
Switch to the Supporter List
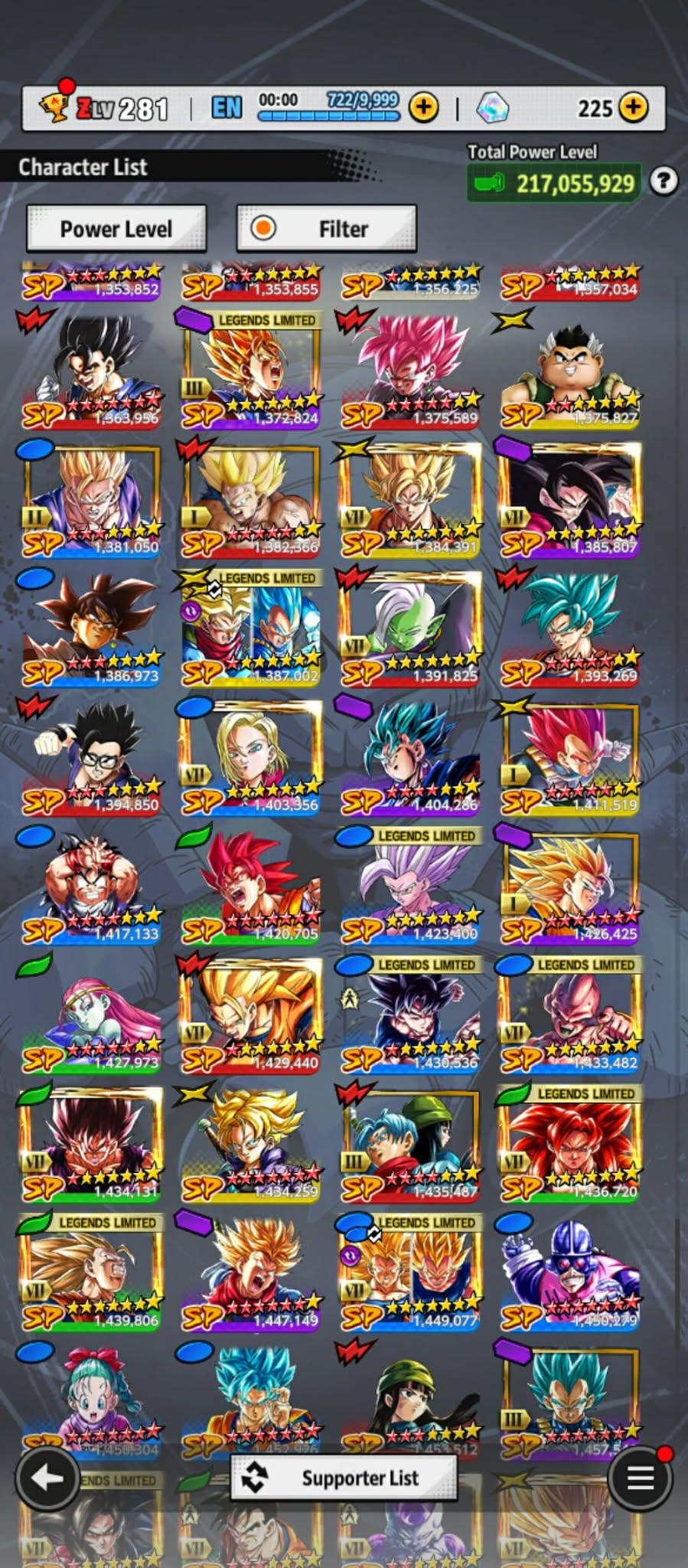(x=344, y=1478)
